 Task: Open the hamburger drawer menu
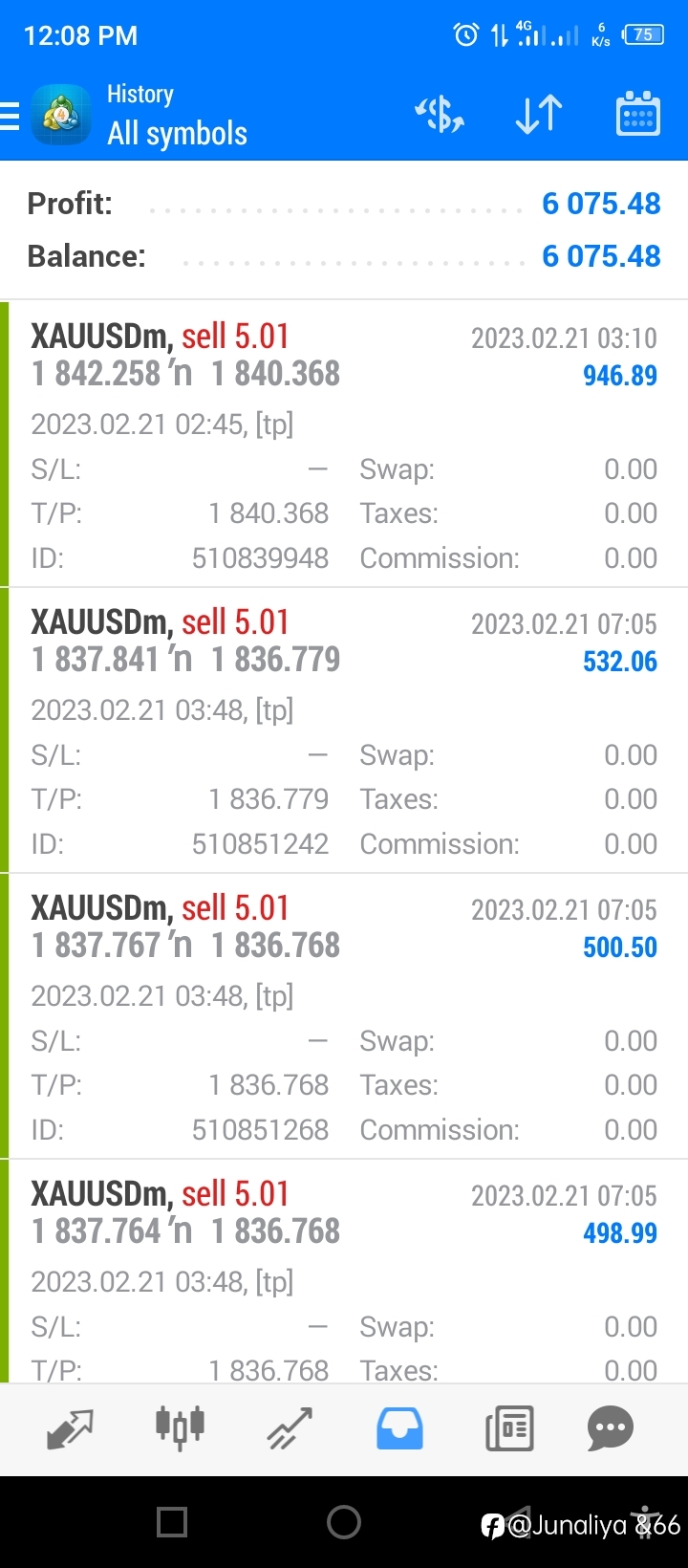click(x=10, y=116)
